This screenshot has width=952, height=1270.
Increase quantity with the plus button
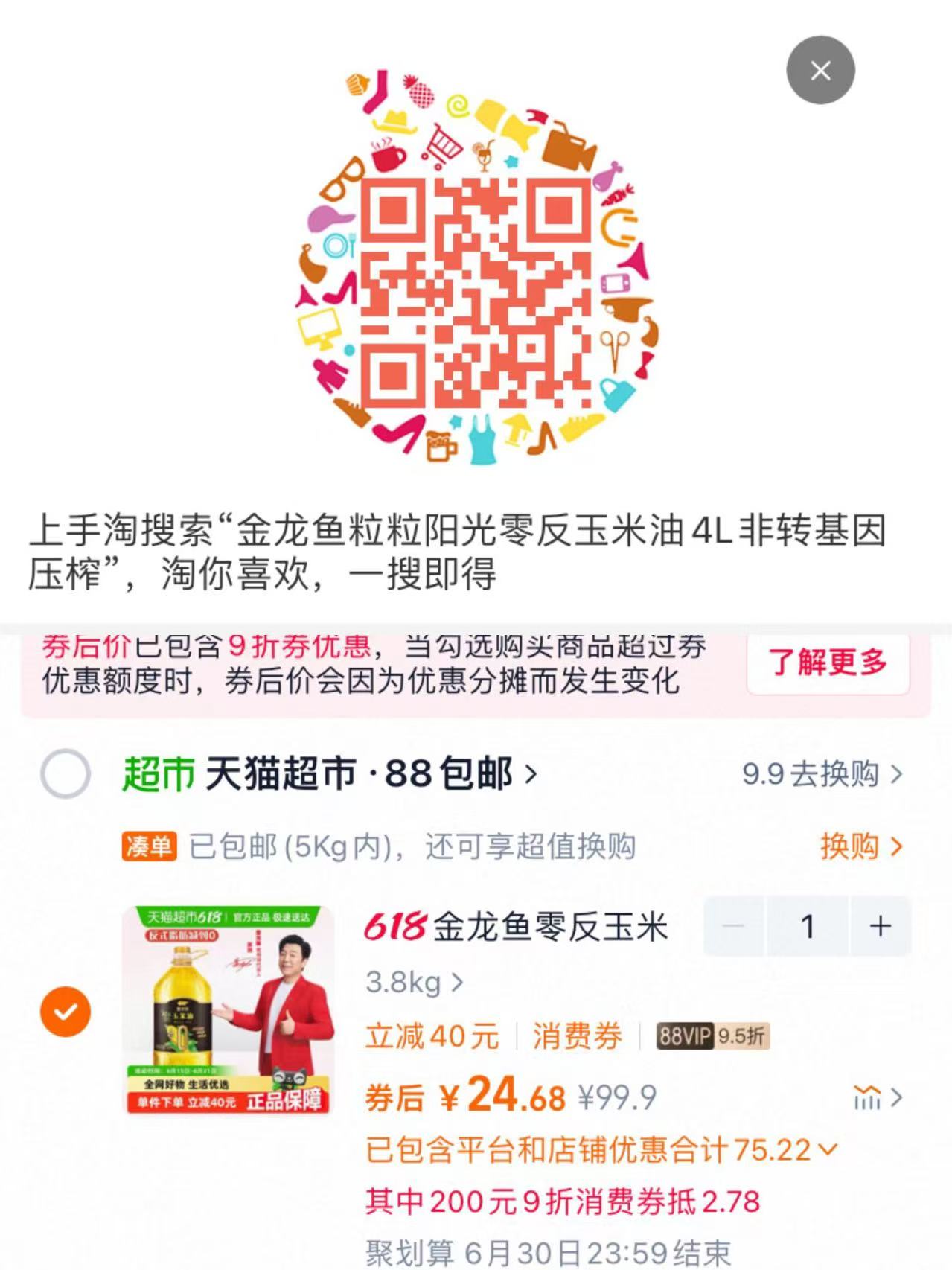tap(880, 926)
